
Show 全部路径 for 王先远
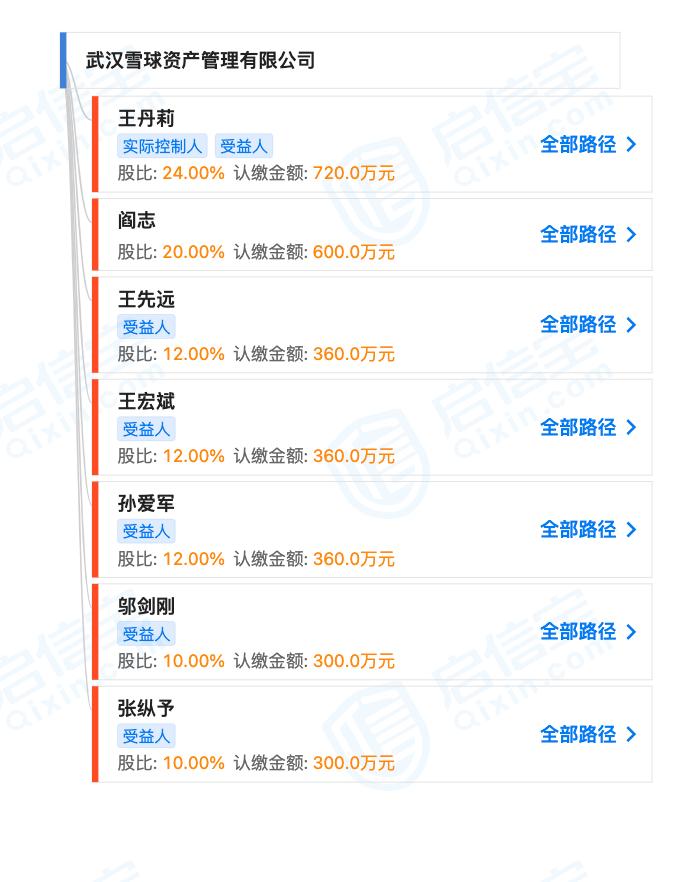point(587,324)
